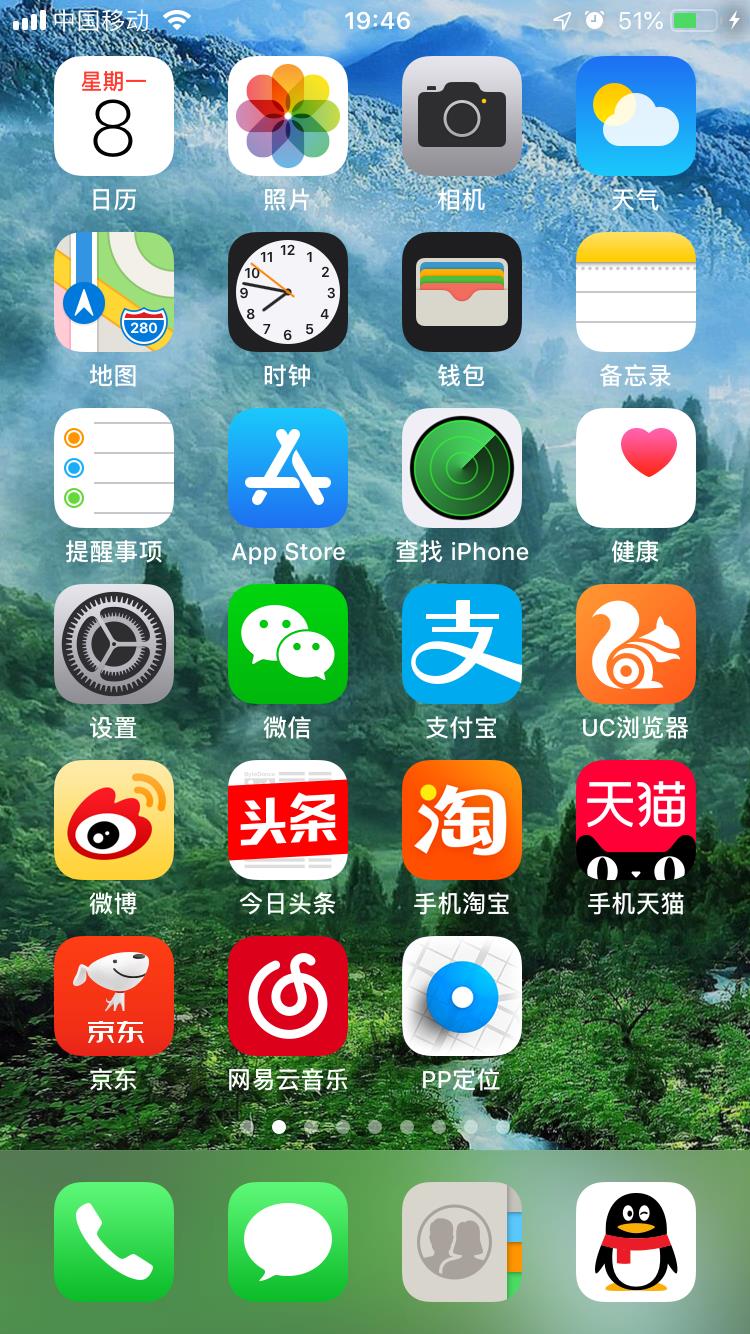Launch 网易云音乐 music app
The width and height of the screenshot is (750, 1334).
pos(287,996)
